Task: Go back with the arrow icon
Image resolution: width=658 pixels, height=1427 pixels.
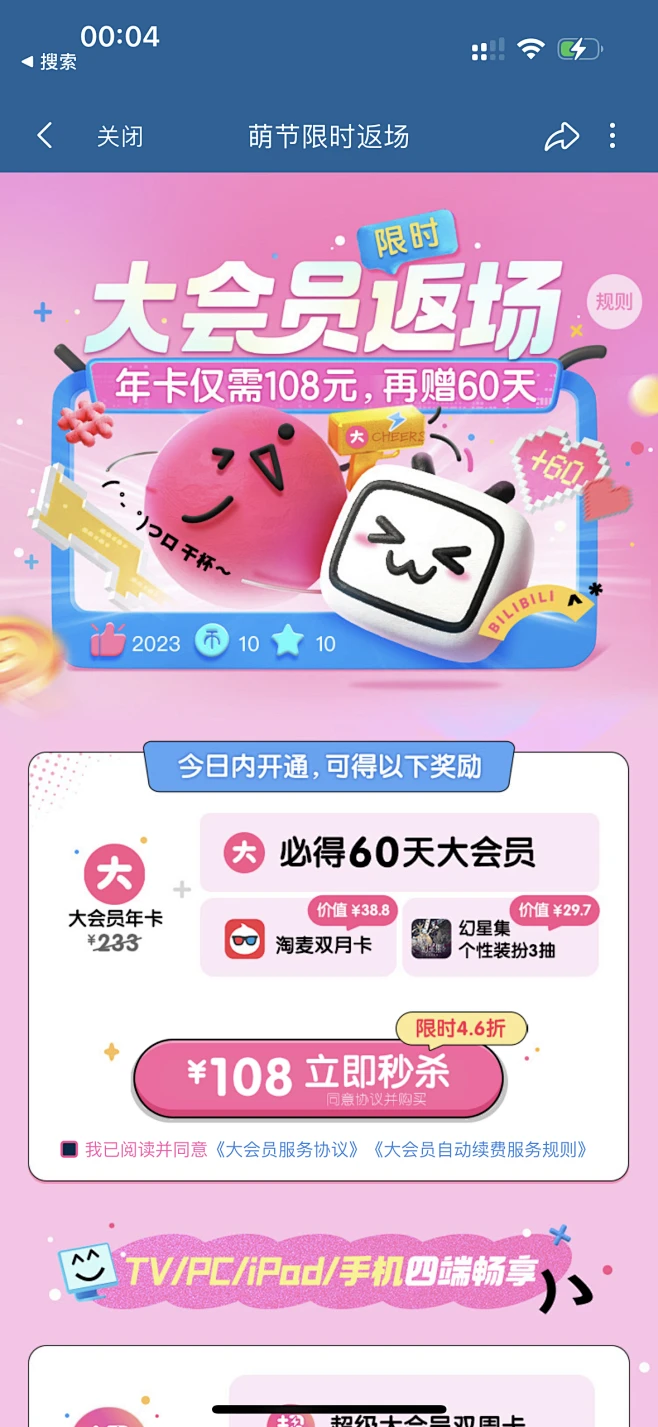Action: [x=44, y=136]
